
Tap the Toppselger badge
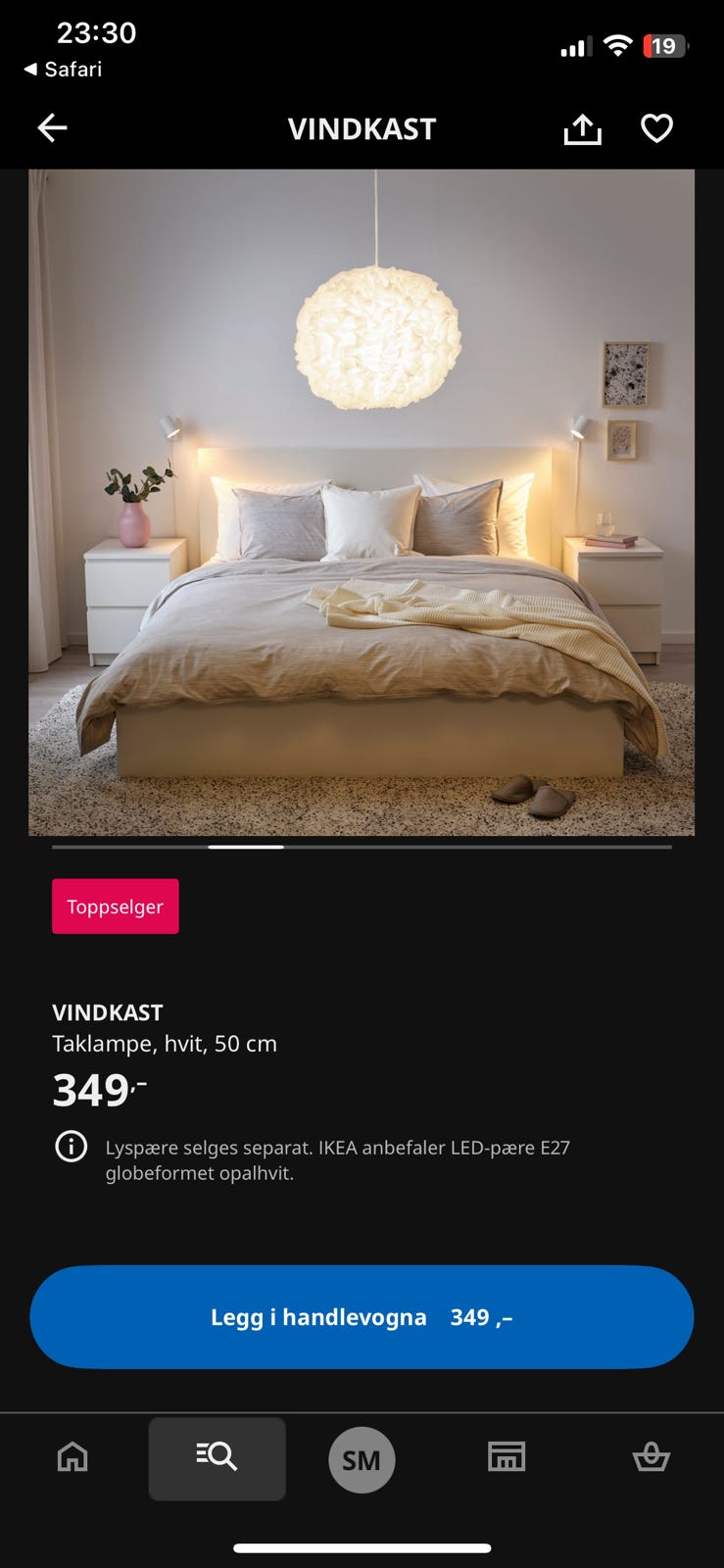[x=115, y=906]
